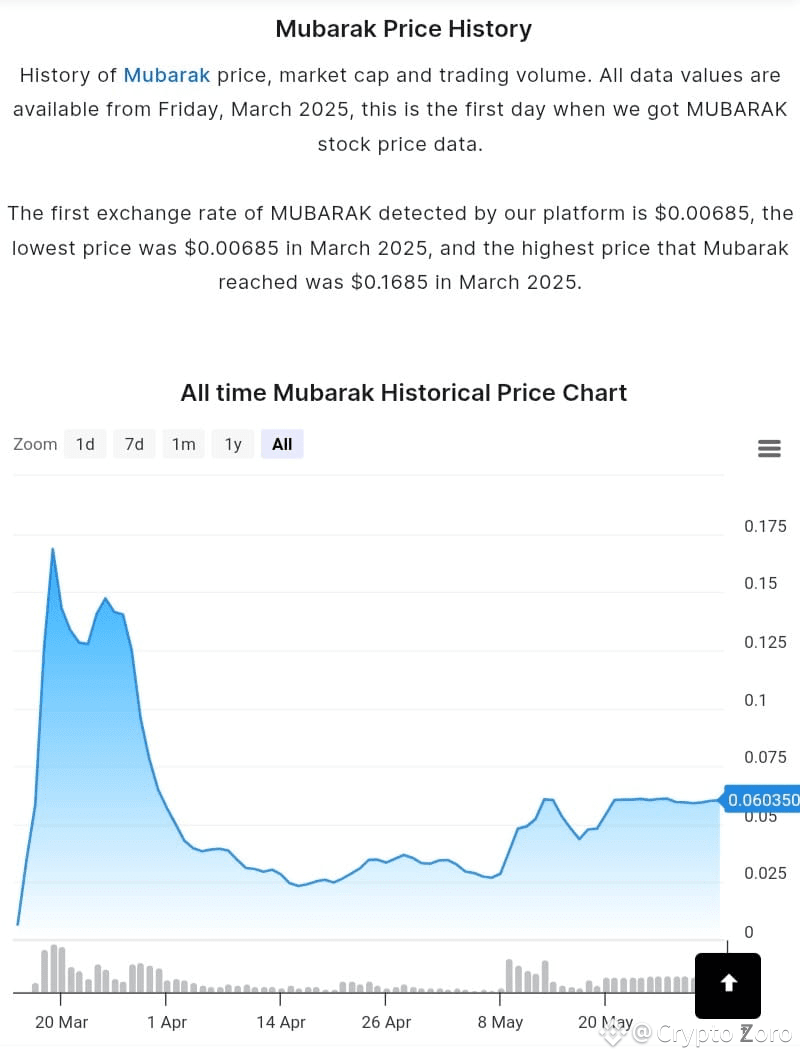Screen dimensions: 800x1058
Task: Click the scroll-to-top arrow button
Action: [x=728, y=985]
